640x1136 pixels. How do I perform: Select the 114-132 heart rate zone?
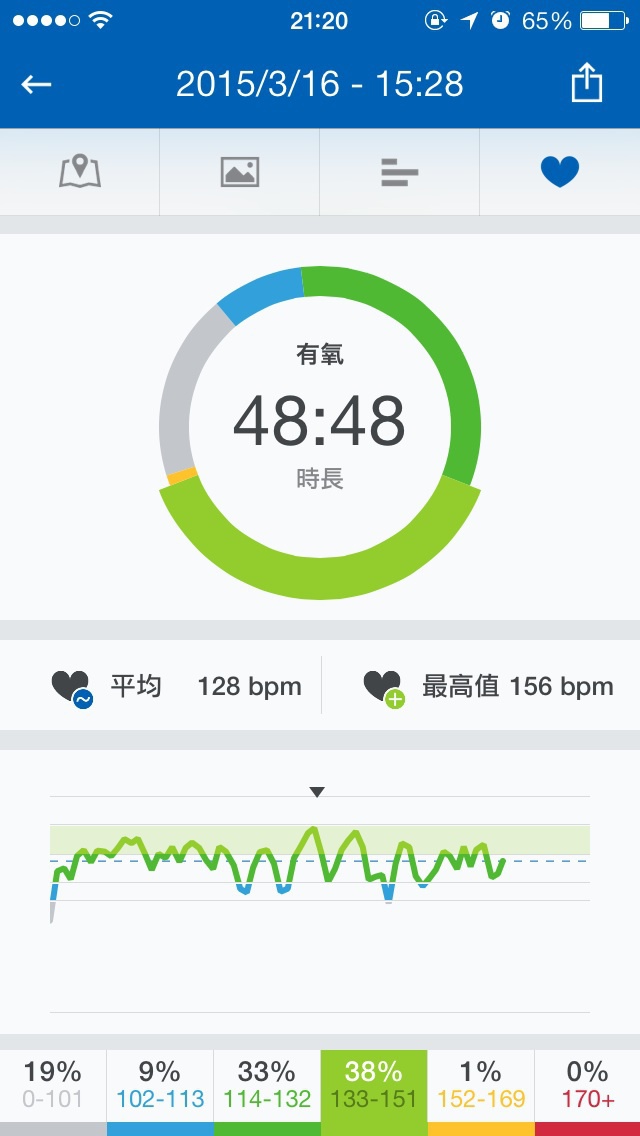(x=267, y=1087)
